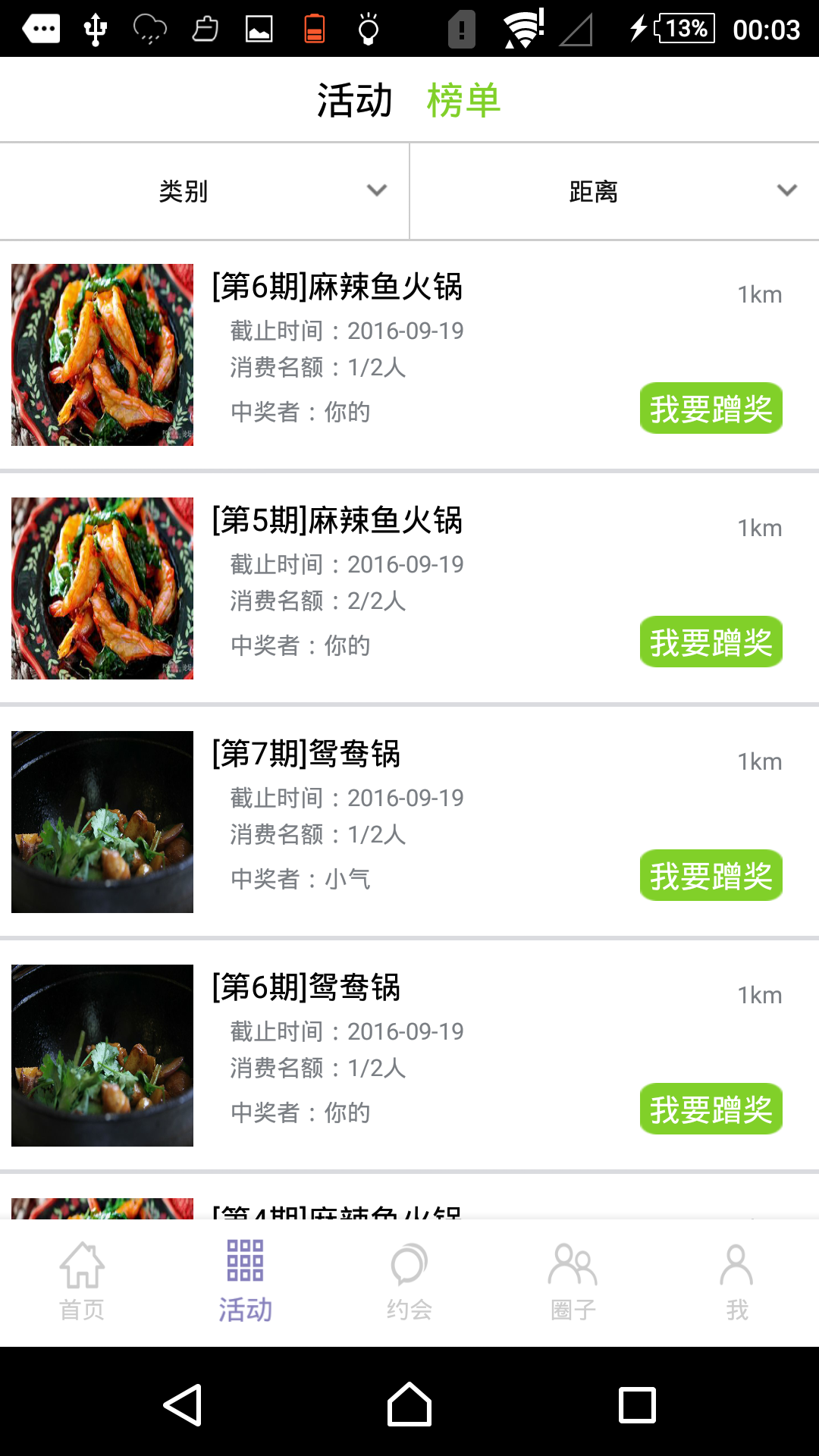Tap 我要蹭奖 for [第6期]鸳鸯锅
Screen dimensions: 819x1456
pos(711,1109)
